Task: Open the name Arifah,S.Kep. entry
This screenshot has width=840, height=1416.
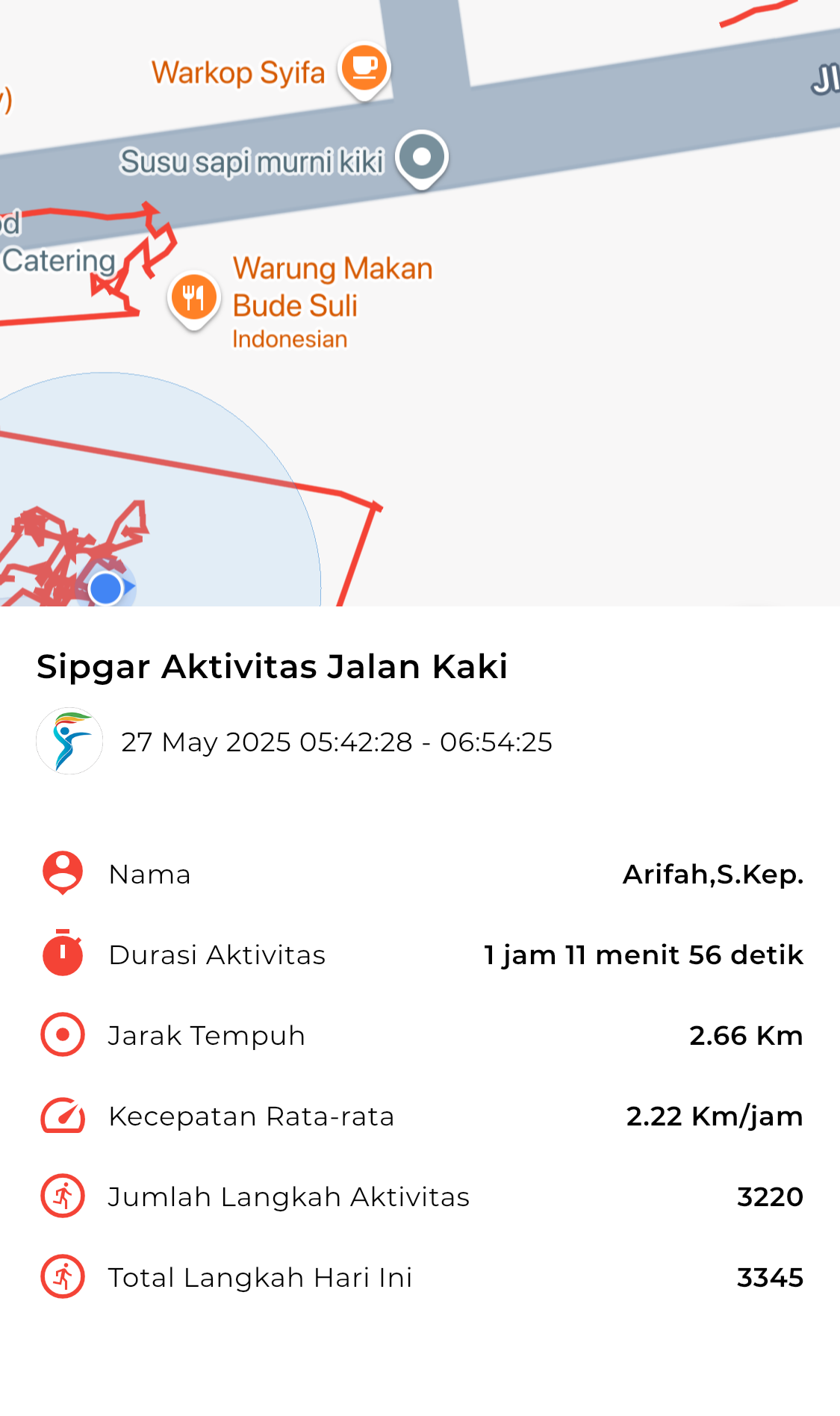Action: (712, 874)
